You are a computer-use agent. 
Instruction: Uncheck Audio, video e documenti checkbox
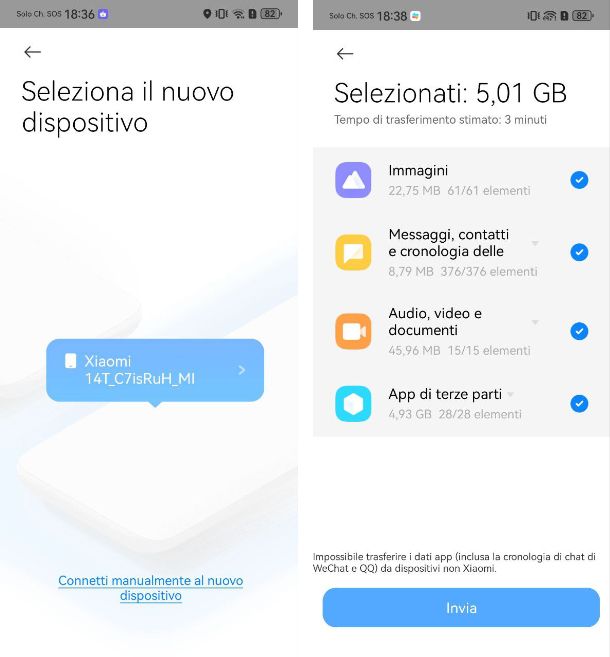coord(578,331)
